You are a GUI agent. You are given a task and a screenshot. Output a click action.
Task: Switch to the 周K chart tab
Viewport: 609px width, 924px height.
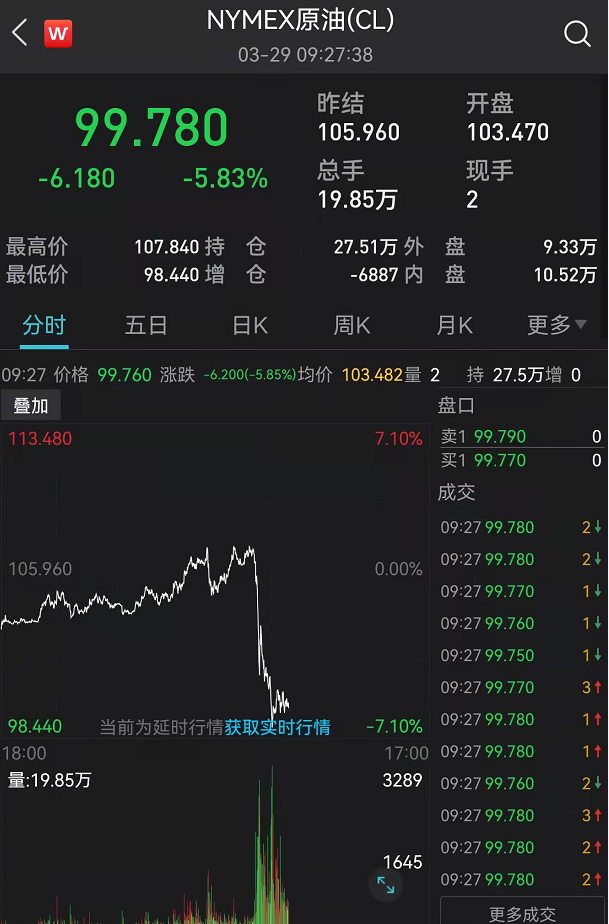[x=352, y=325]
